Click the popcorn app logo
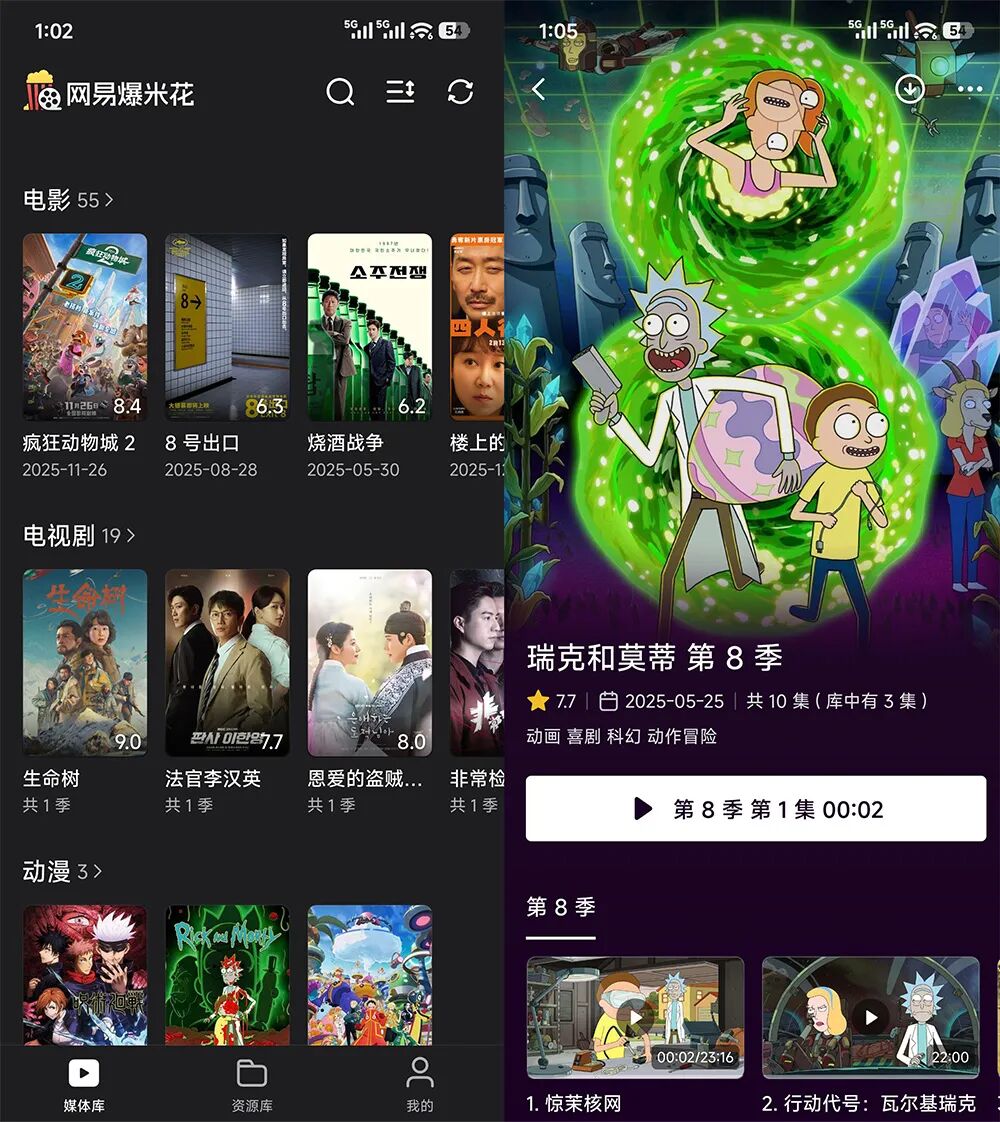The width and height of the screenshot is (1000, 1122). coord(42,92)
